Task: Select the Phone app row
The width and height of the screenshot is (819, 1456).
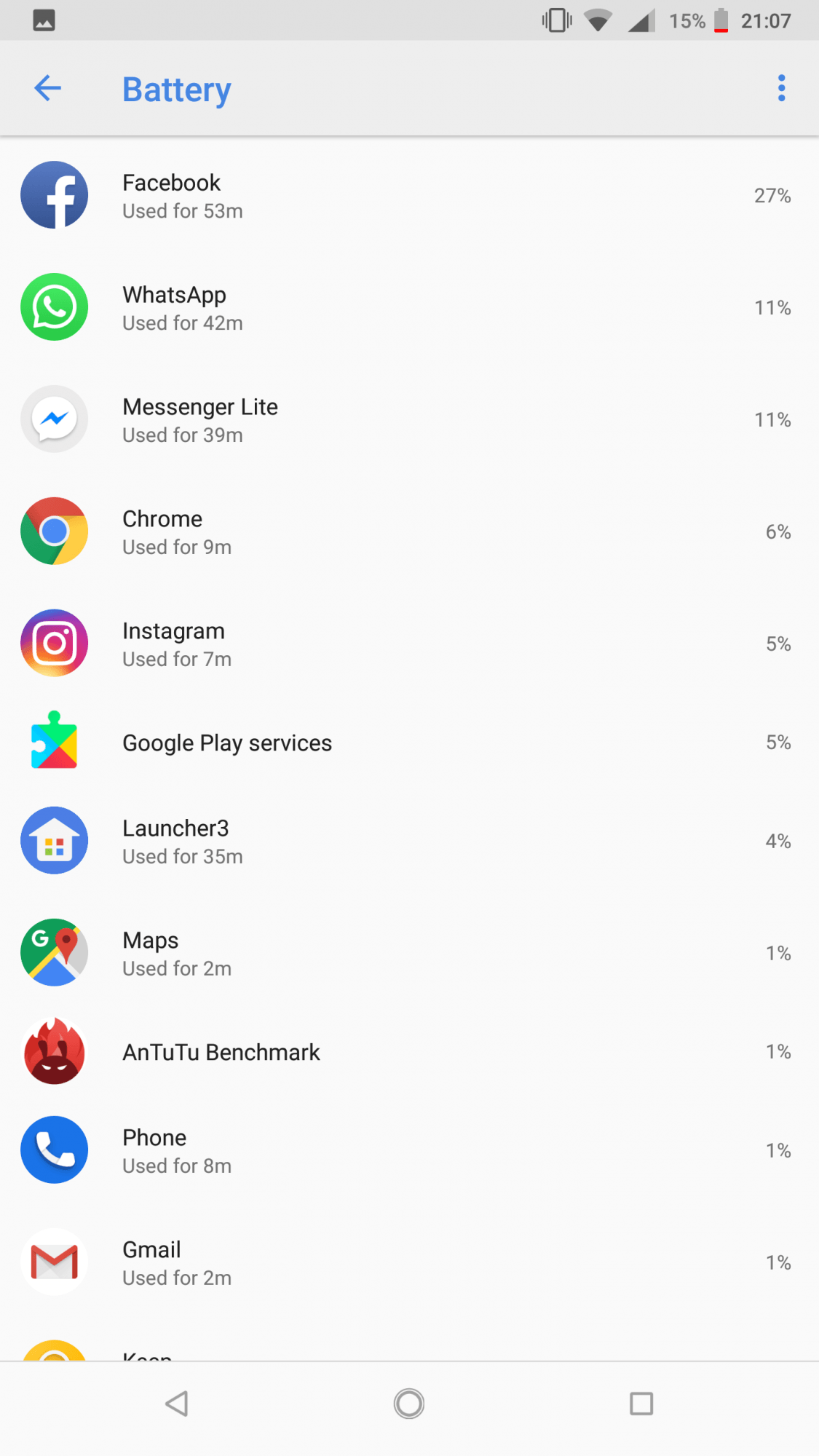Action: click(x=408, y=1150)
